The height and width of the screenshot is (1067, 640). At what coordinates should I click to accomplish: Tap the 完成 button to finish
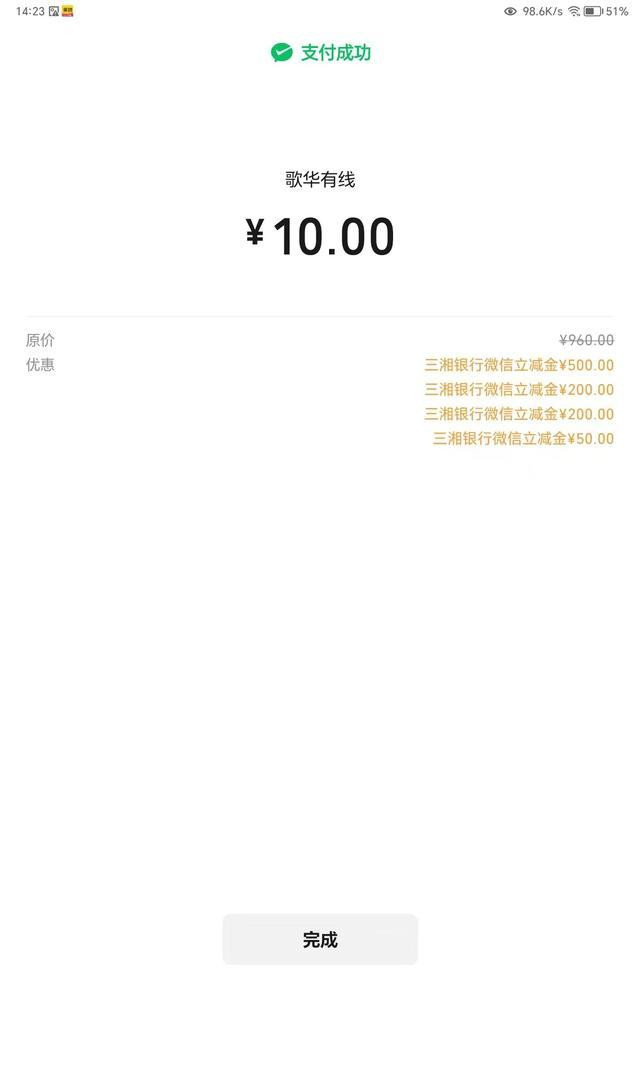click(x=320, y=939)
